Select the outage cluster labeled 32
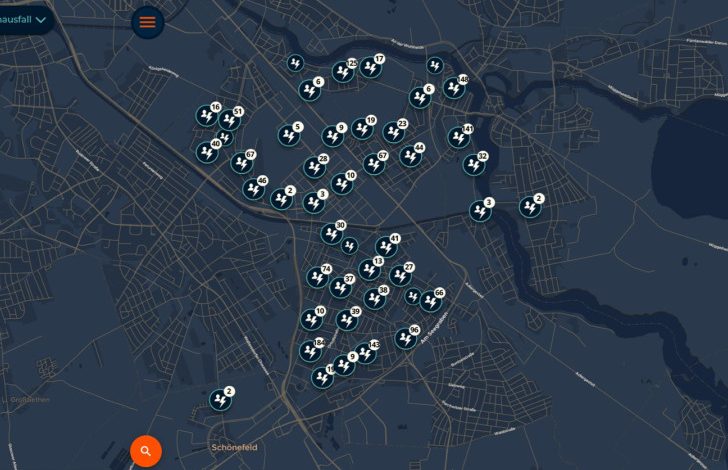 (473, 164)
